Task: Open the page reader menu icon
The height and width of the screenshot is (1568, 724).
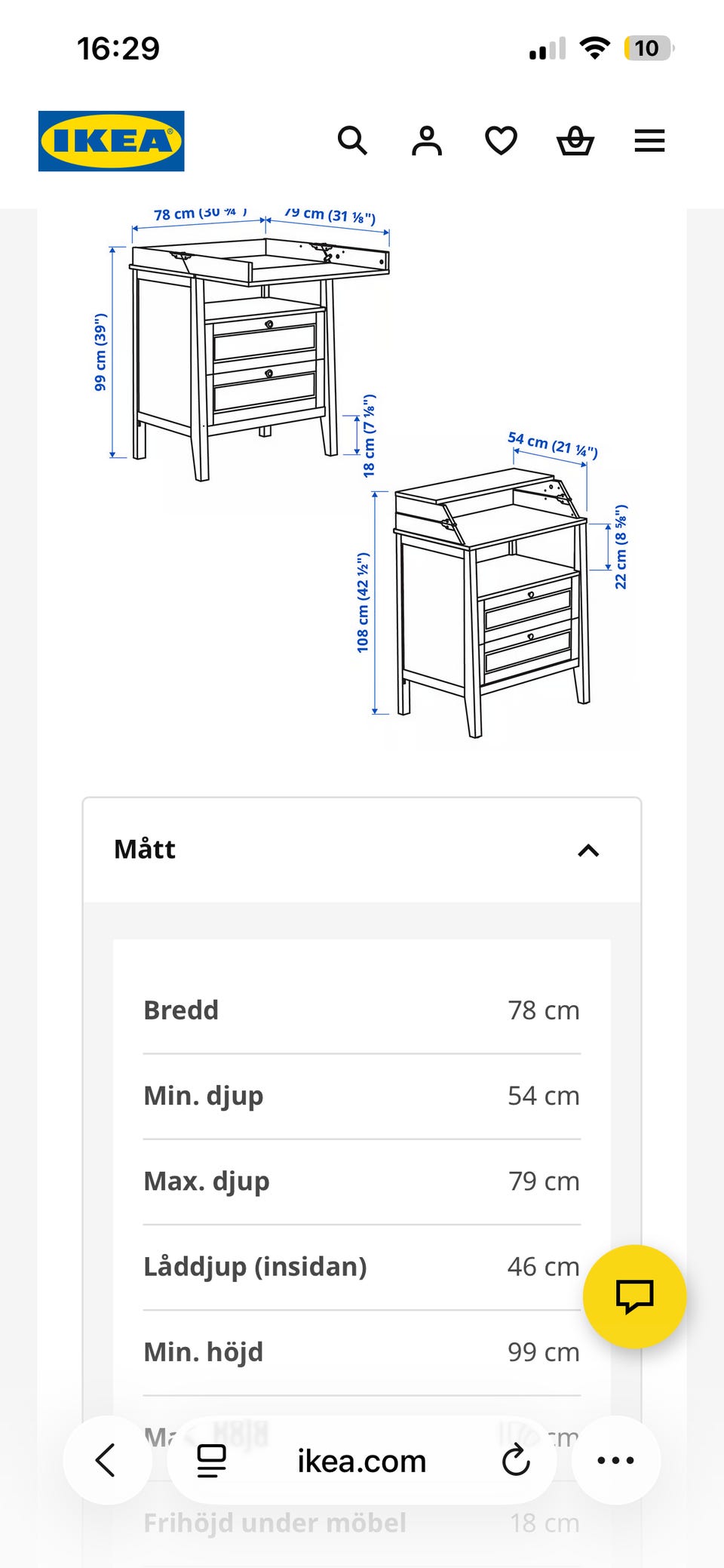Action: pos(212,1461)
